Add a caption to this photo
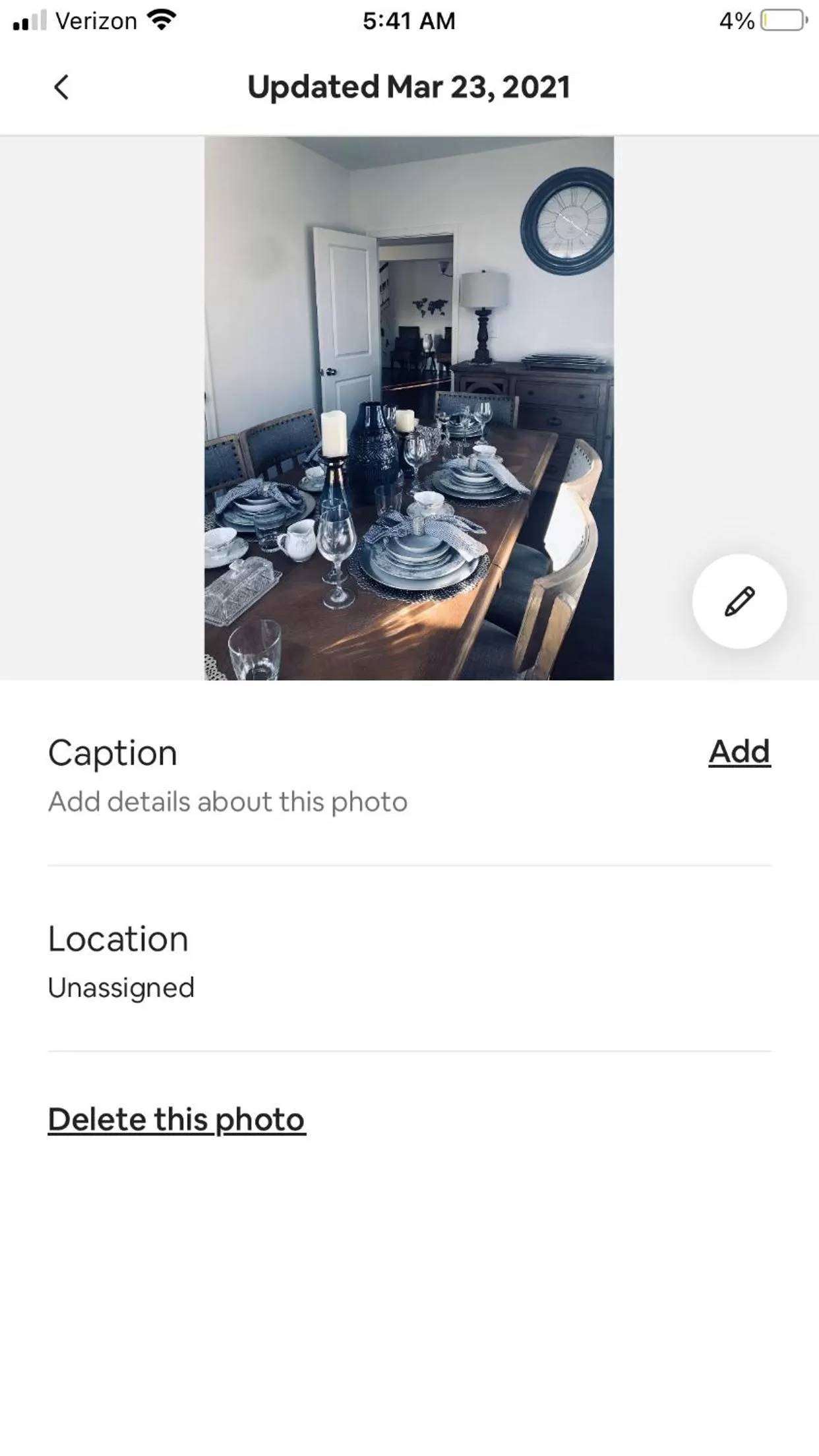This screenshot has height=1456, width=819. pyautogui.click(x=739, y=751)
